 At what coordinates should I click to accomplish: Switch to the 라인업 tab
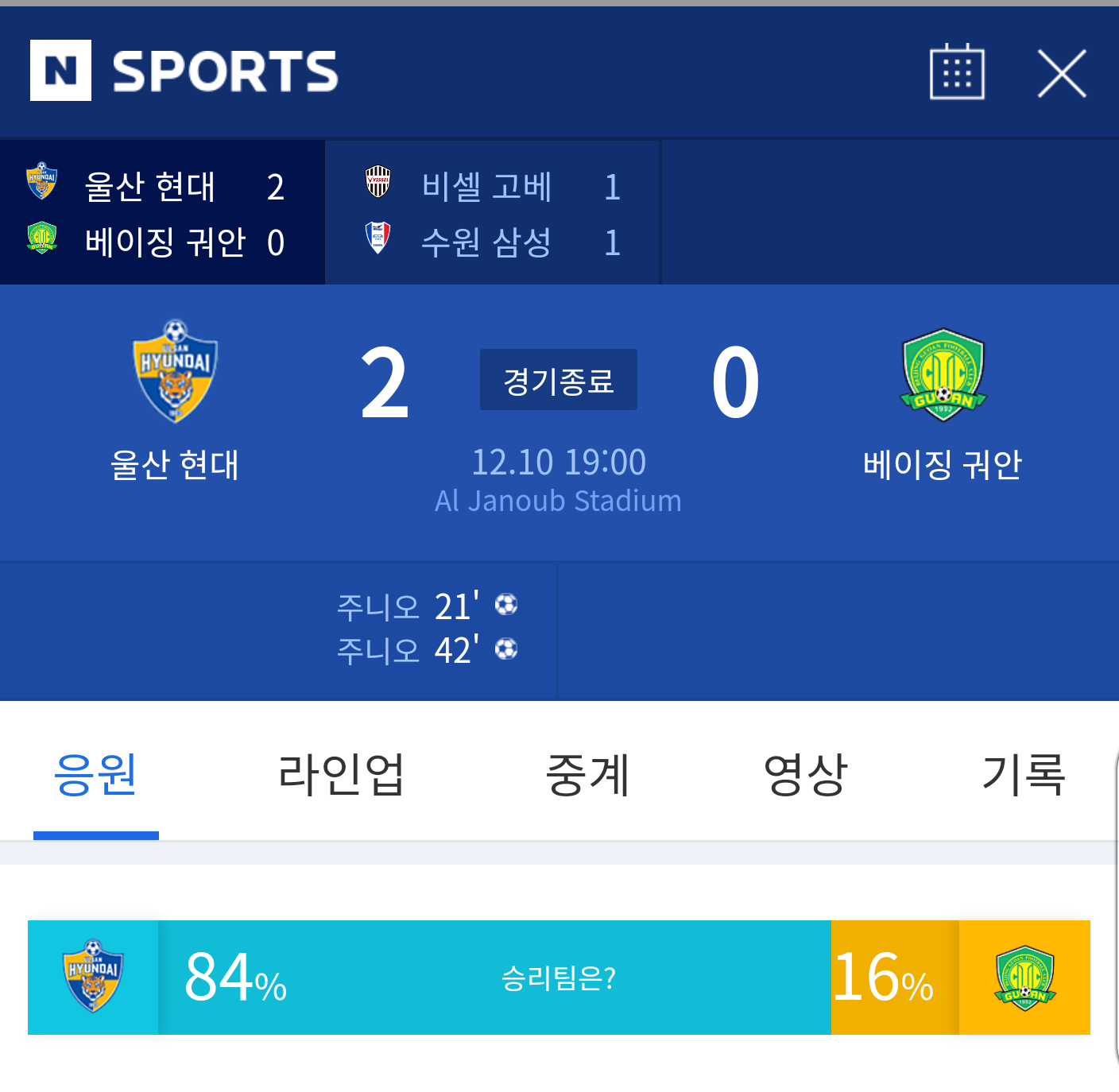pyautogui.click(x=341, y=776)
